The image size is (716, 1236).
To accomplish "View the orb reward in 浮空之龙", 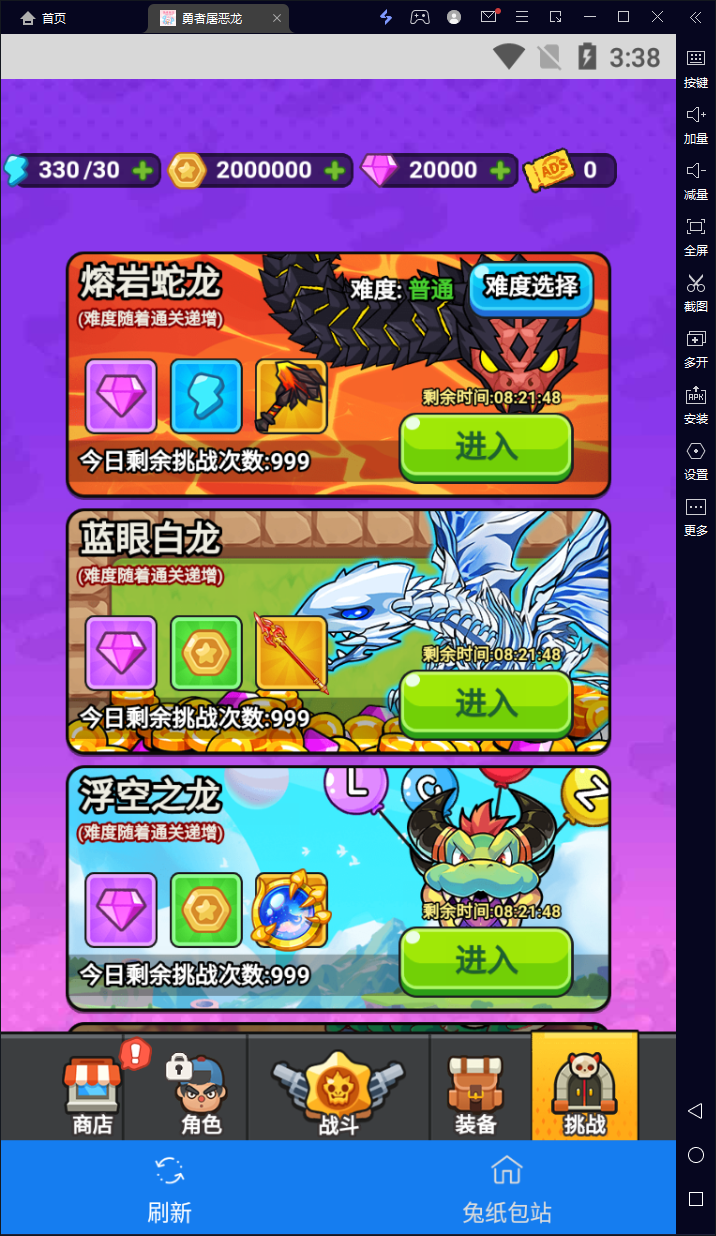I will pyautogui.click(x=291, y=910).
